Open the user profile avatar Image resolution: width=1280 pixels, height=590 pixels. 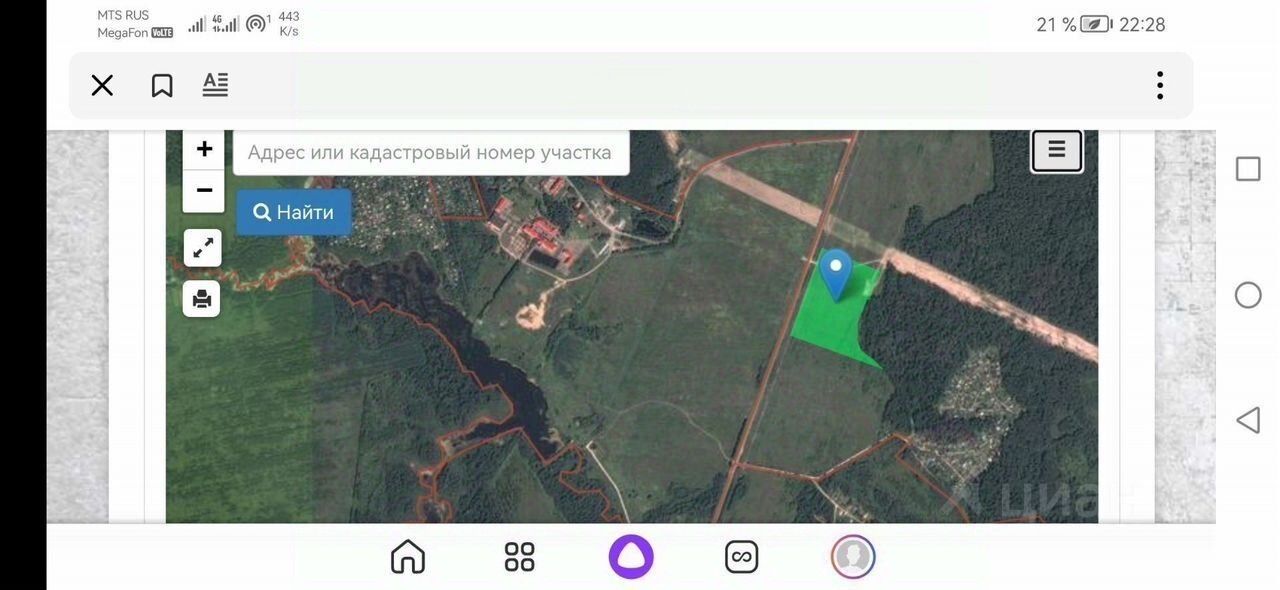(x=853, y=557)
